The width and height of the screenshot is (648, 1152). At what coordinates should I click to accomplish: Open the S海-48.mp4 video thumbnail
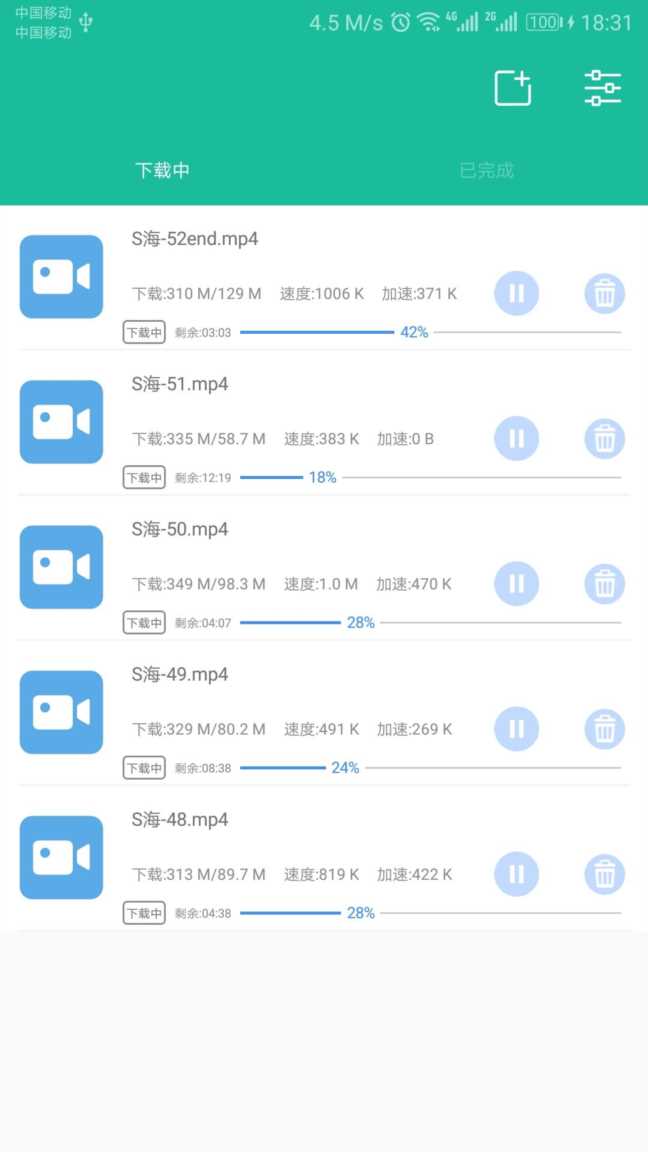(x=61, y=857)
